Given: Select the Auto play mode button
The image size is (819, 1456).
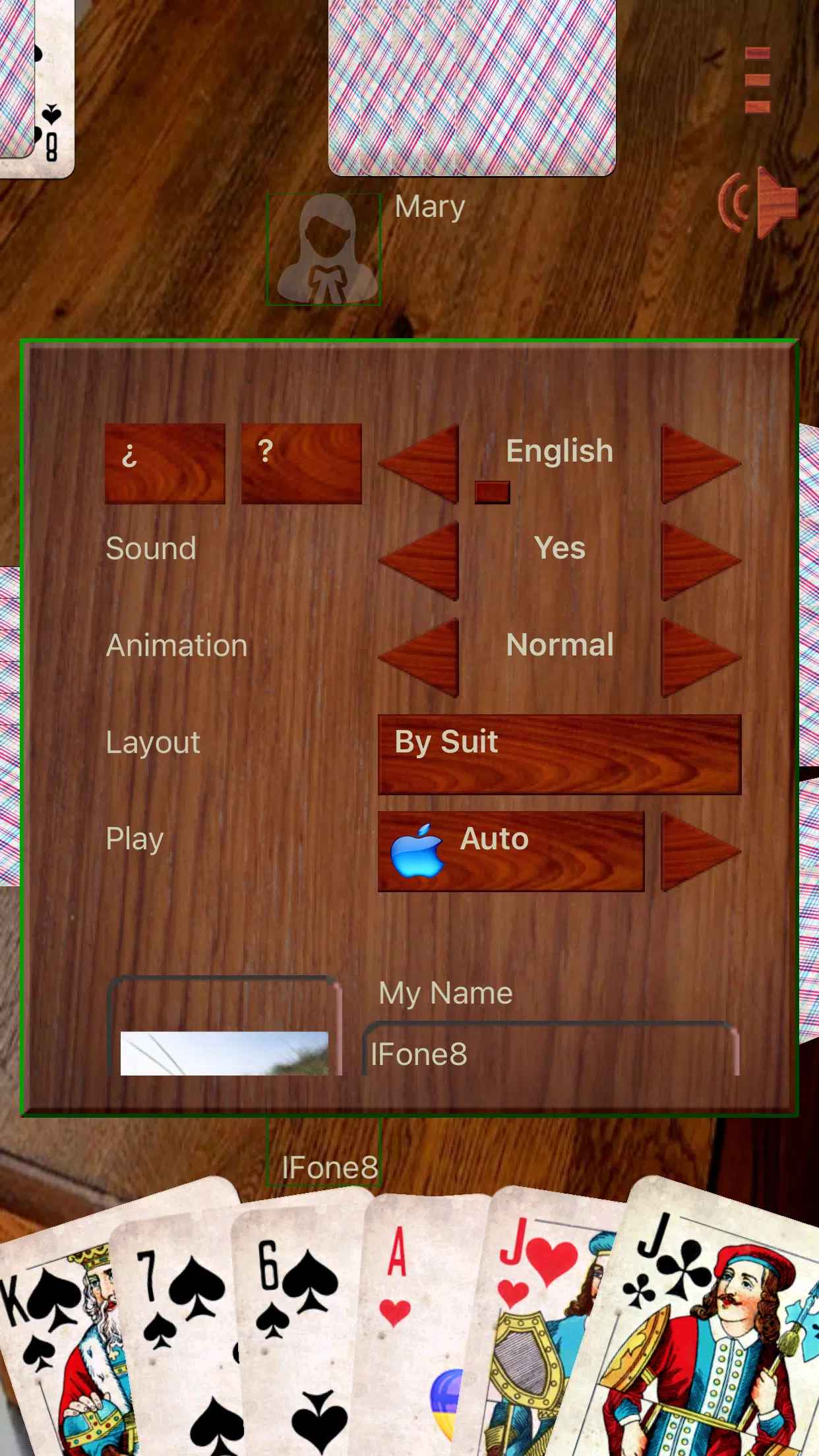Looking at the screenshot, I should pos(511,851).
